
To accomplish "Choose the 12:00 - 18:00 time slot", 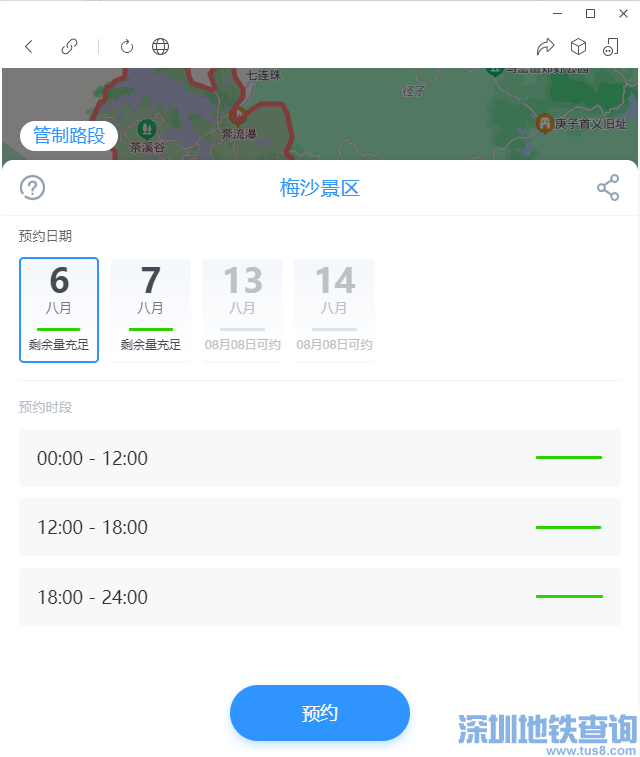I will coord(320,527).
